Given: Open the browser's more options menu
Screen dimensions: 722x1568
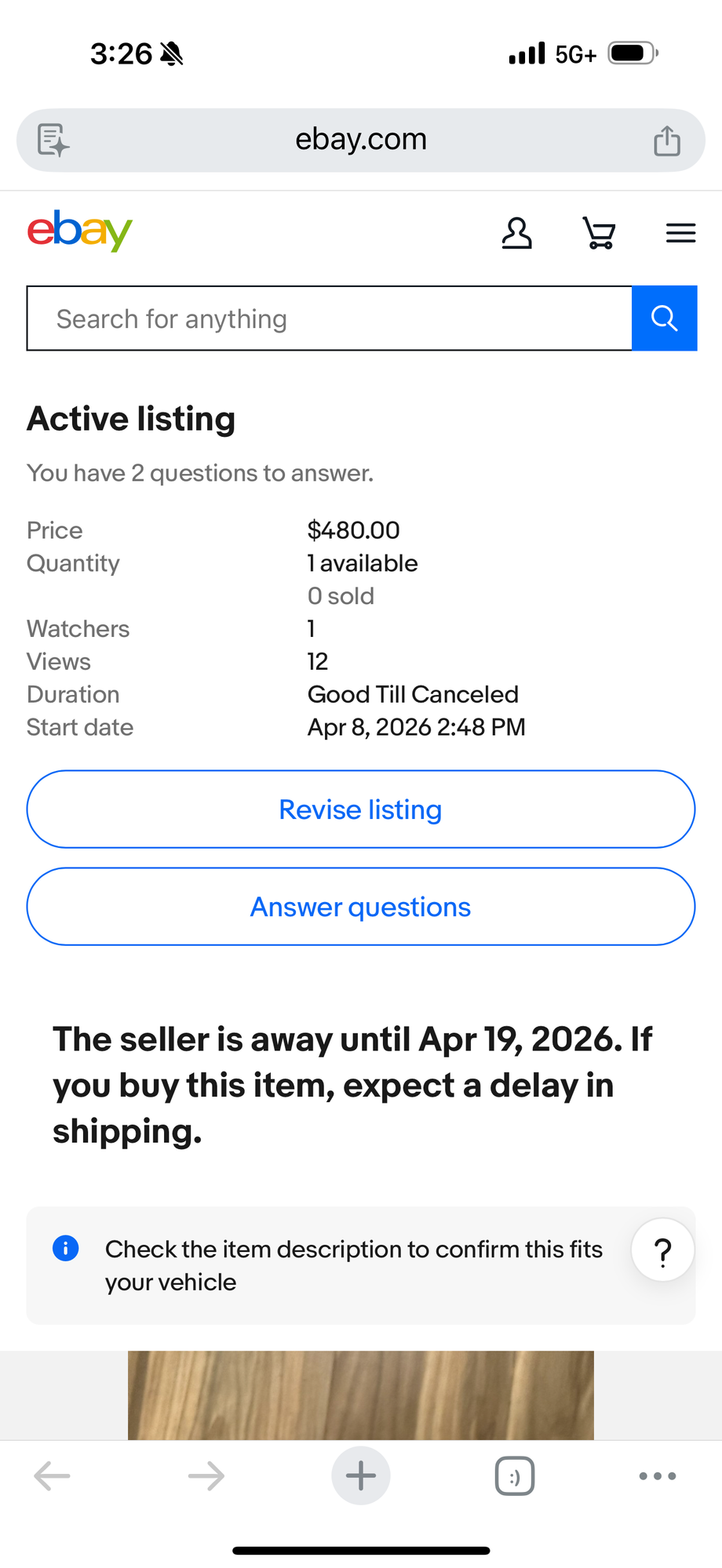Looking at the screenshot, I should pos(658,1476).
